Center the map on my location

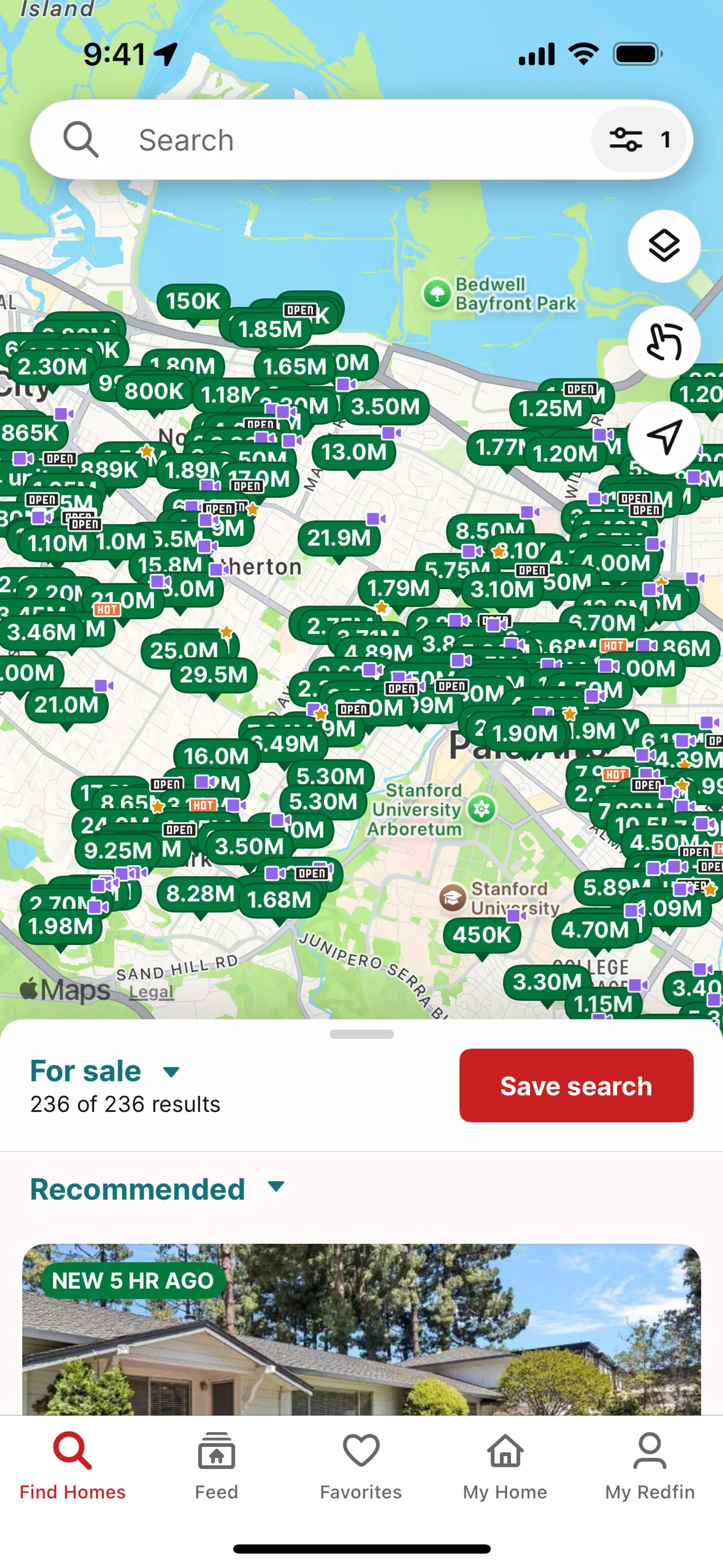tap(664, 436)
